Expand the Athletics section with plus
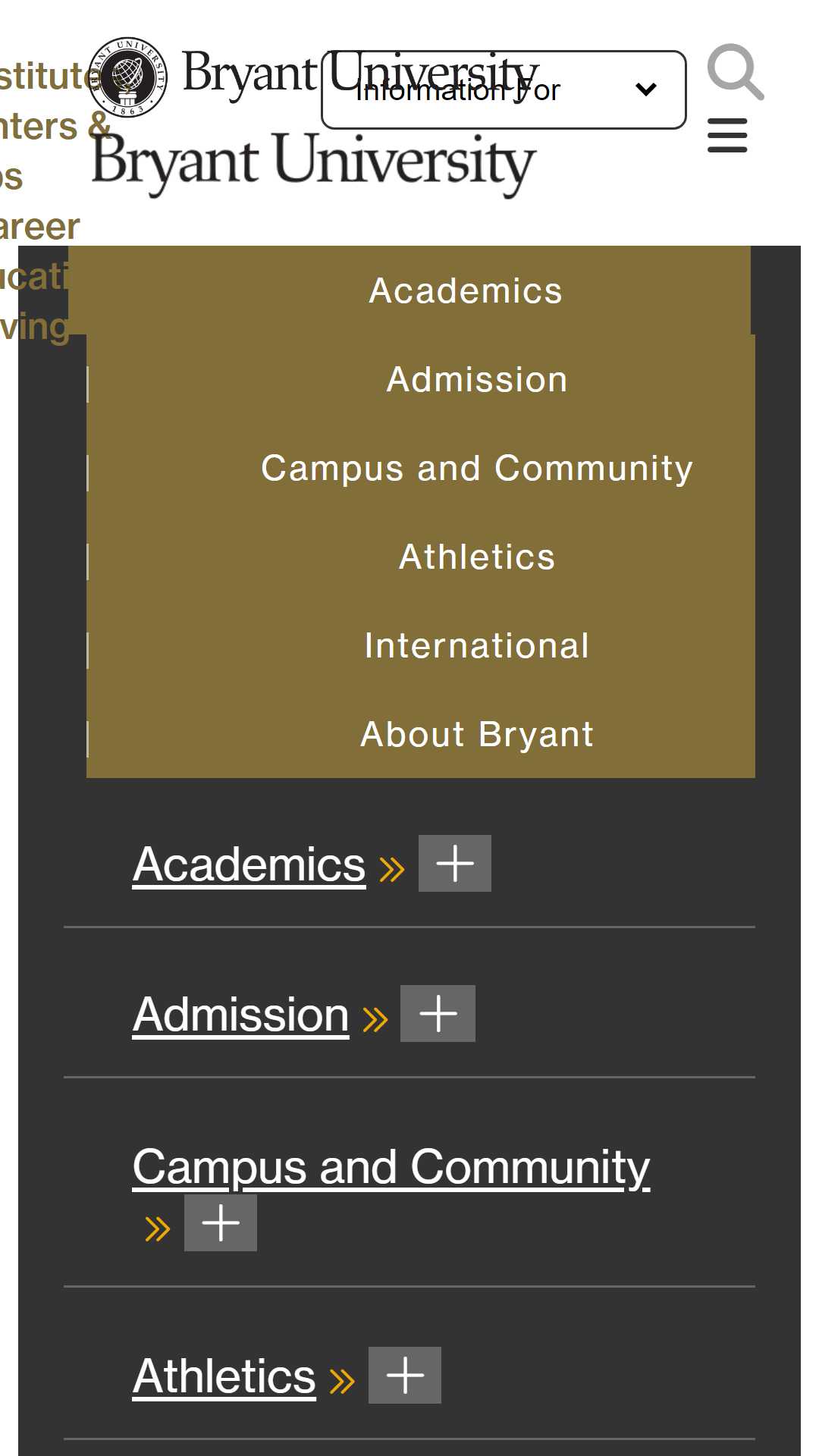 coord(405,1376)
